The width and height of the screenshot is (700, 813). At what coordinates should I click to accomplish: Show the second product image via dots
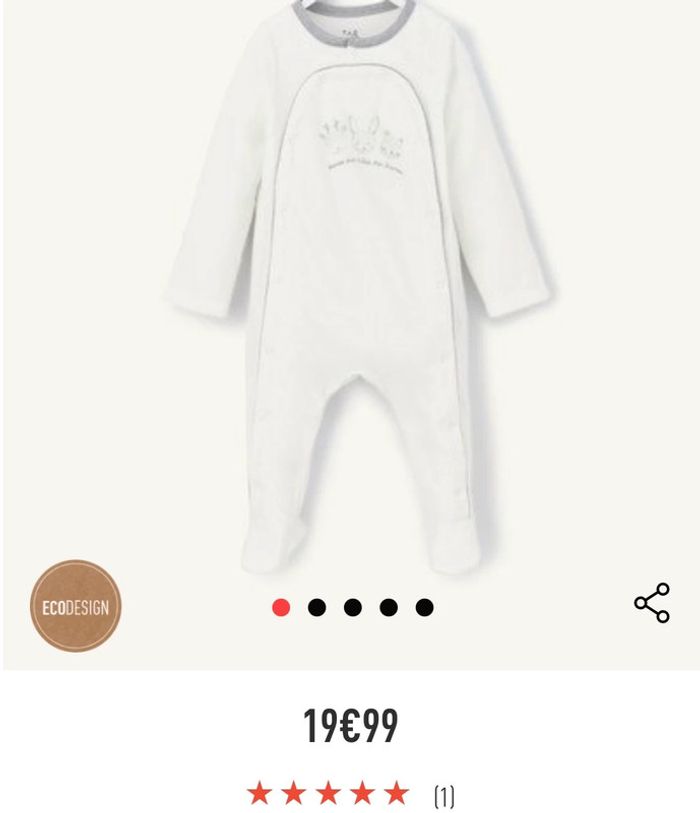(317, 607)
